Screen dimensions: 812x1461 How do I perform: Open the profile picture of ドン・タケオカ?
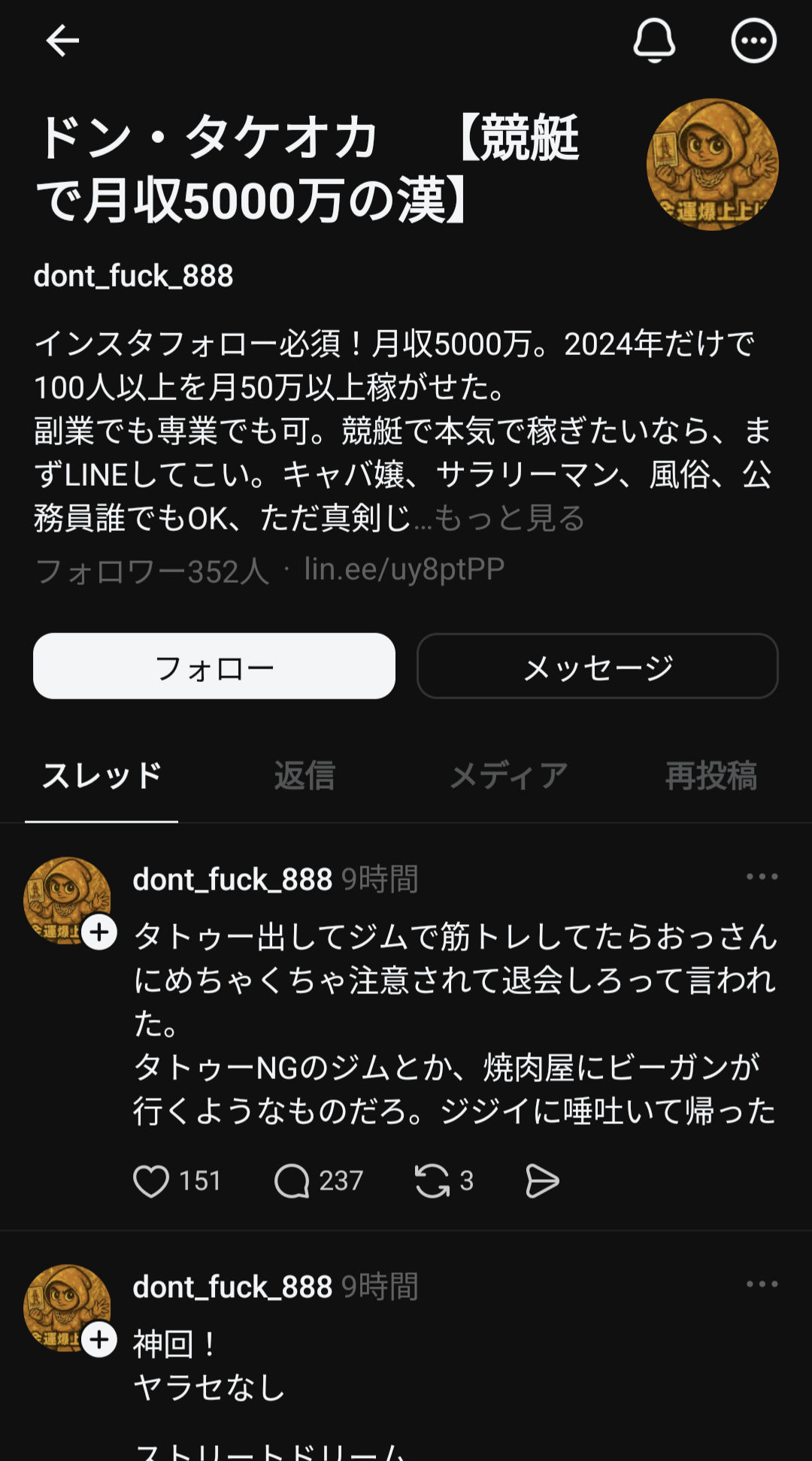pyautogui.click(x=712, y=165)
